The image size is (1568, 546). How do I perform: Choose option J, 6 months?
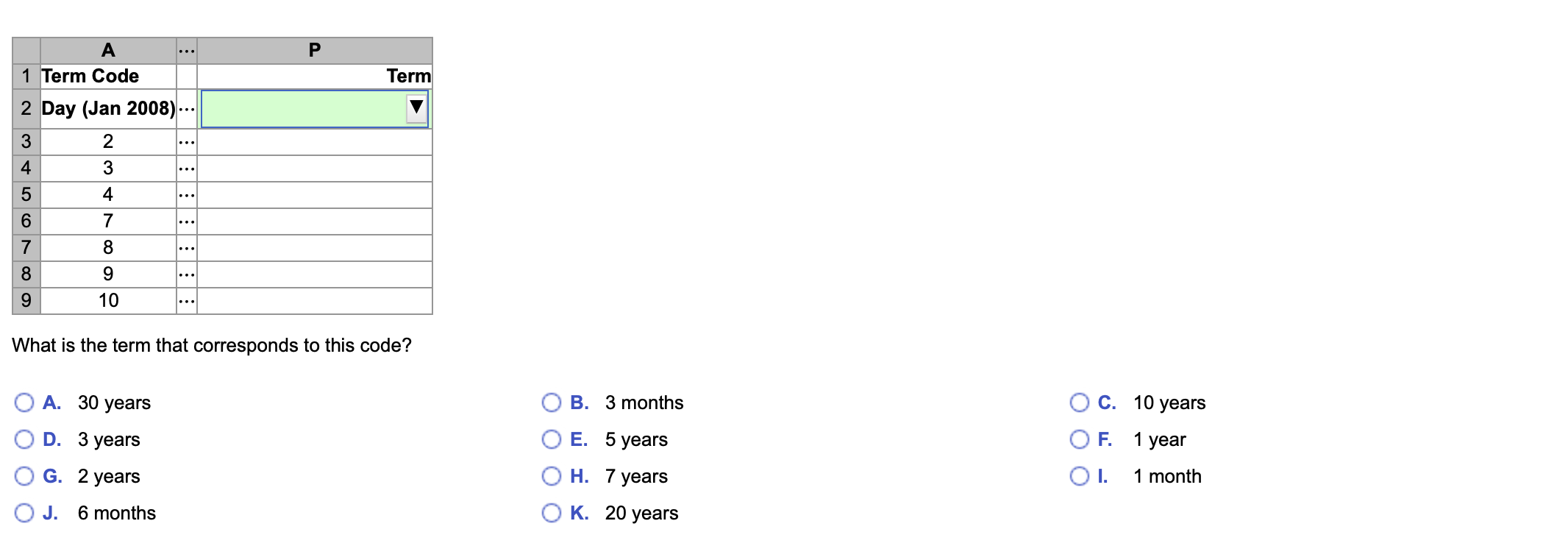tap(24, 513)
